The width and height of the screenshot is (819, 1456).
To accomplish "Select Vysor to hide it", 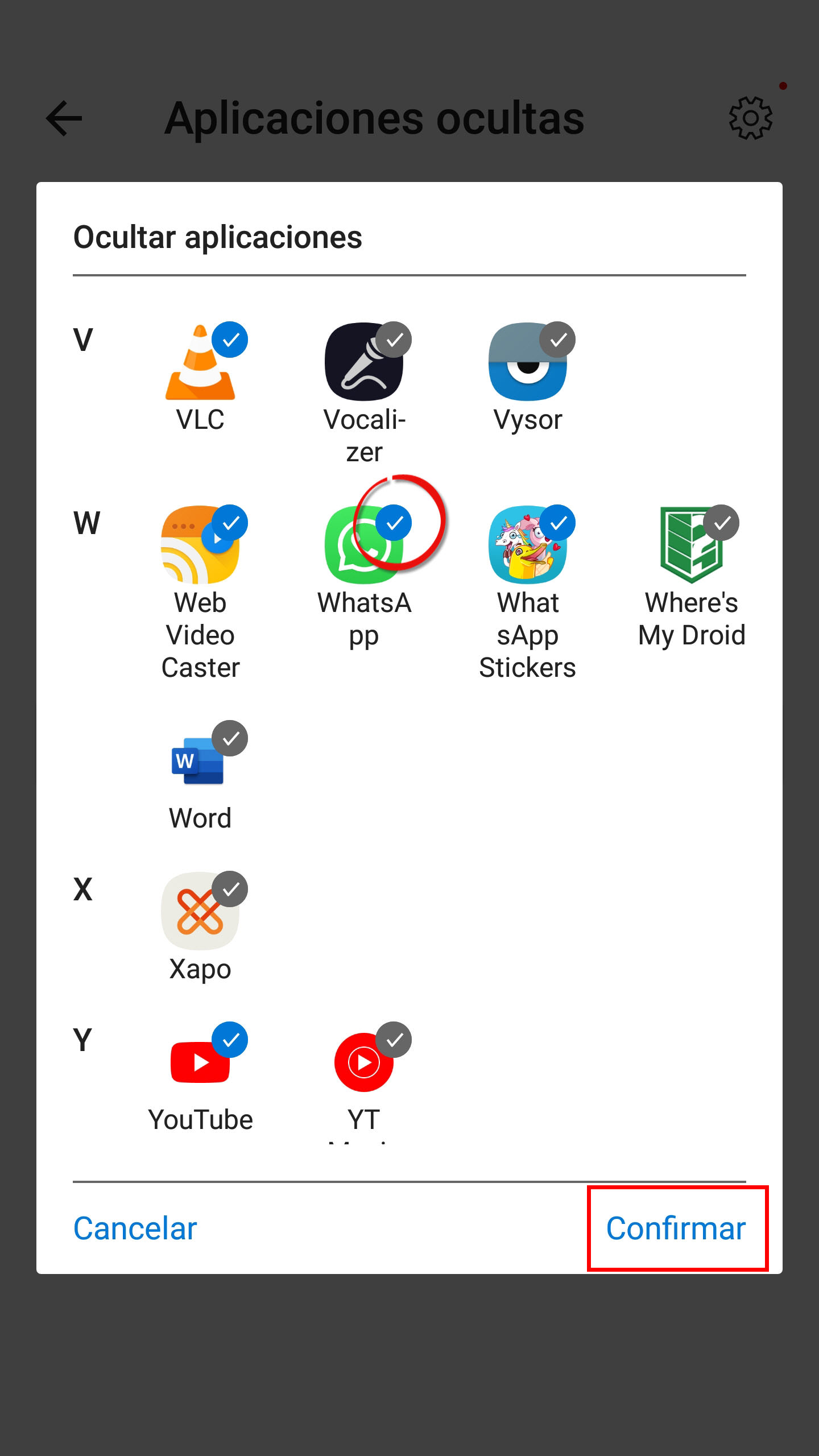I will 528,378.
